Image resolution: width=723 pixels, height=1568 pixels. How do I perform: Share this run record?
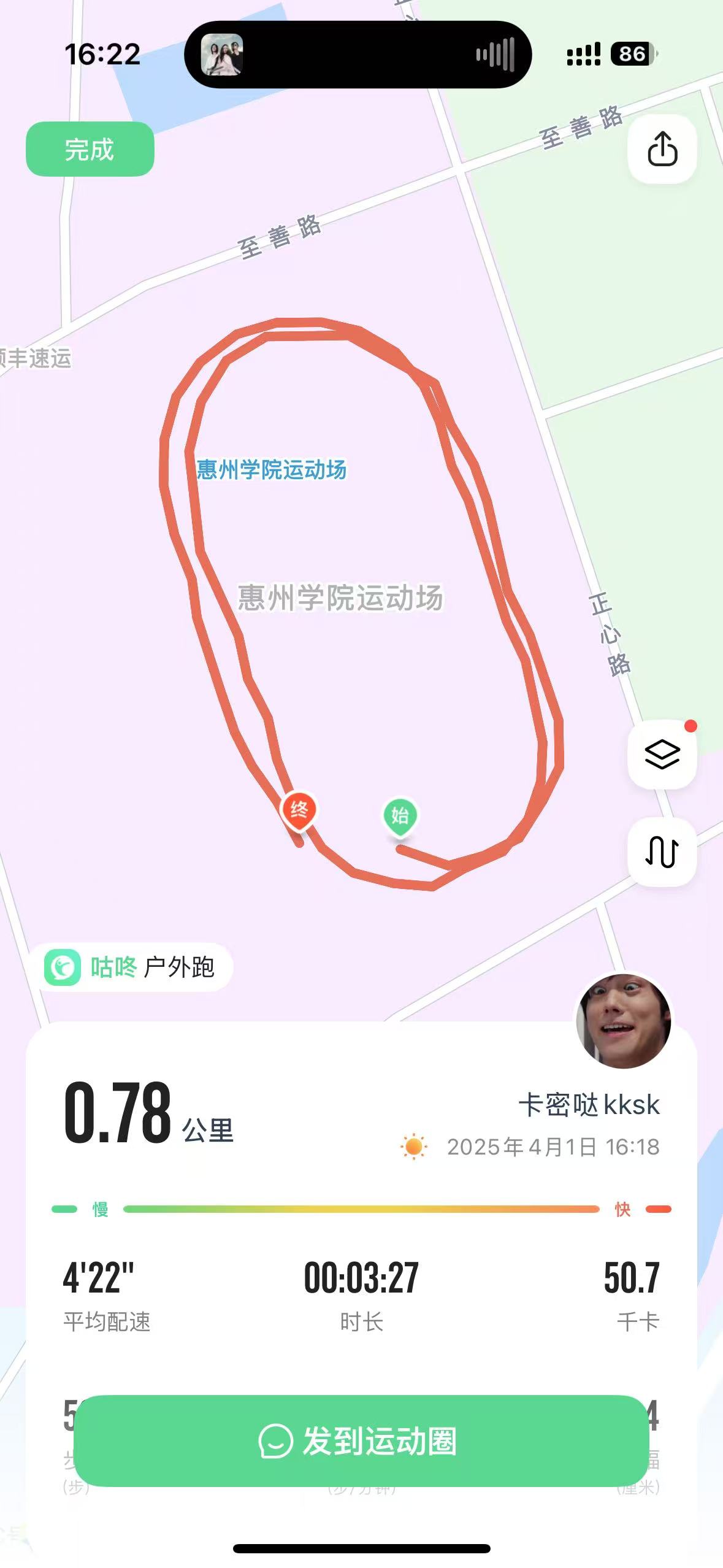pos(662,148)
